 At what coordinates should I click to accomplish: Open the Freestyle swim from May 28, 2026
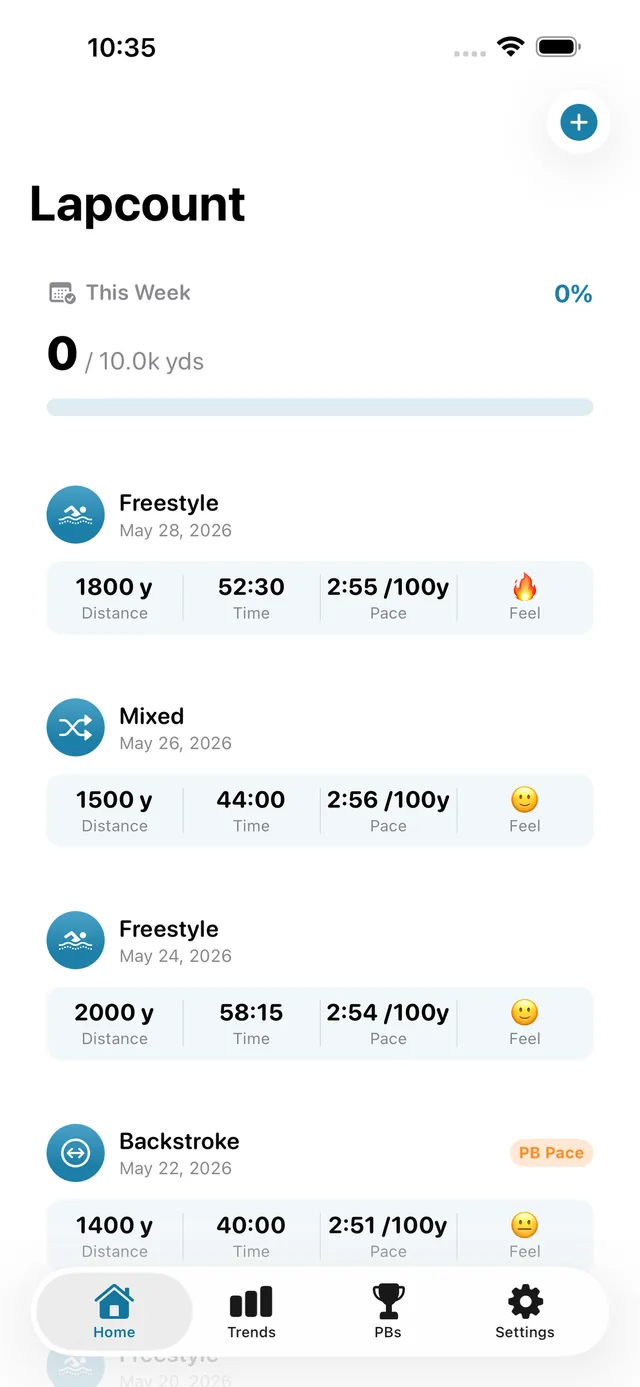320,560
